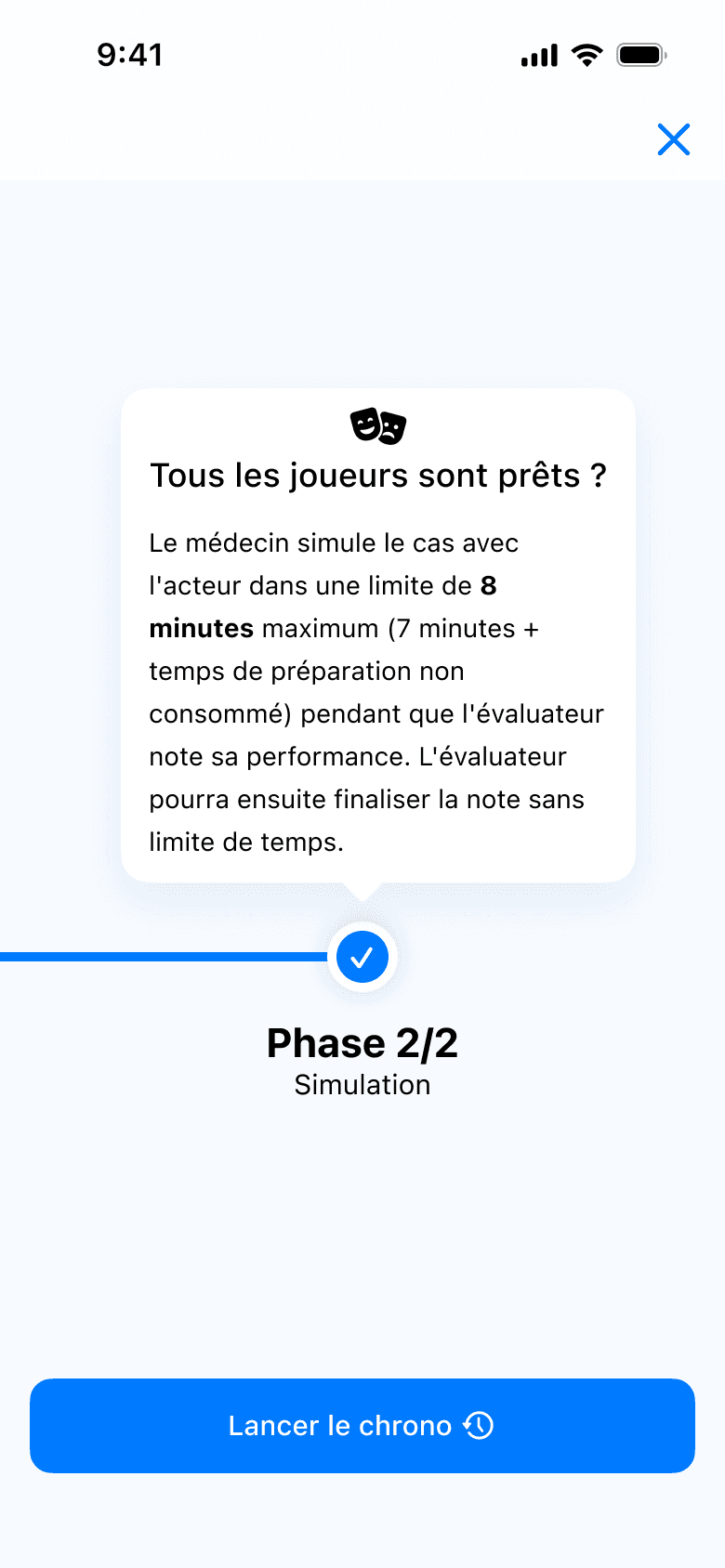
Task: Select the Simulation phase tab
Action: (362, 1084)
